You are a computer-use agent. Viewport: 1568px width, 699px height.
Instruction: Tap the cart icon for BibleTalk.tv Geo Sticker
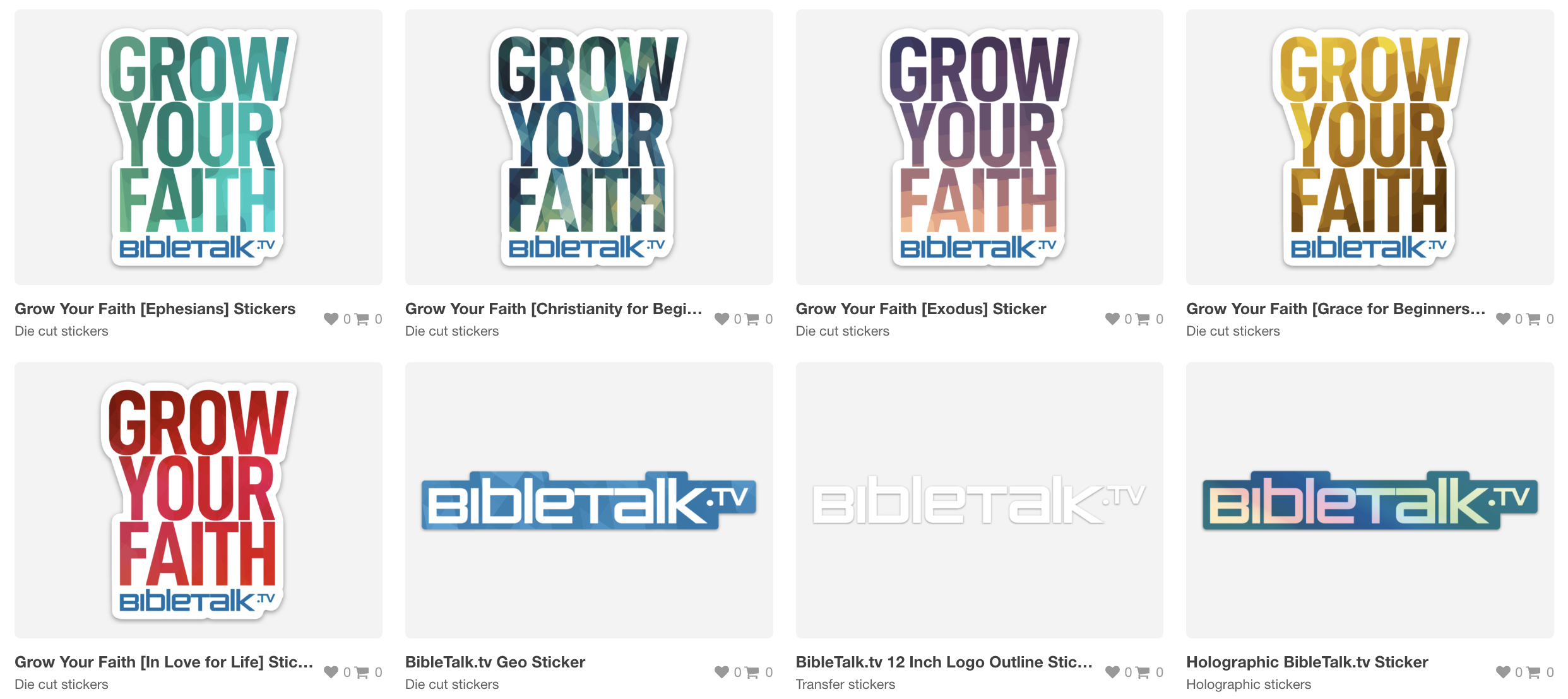coord(752,673)
